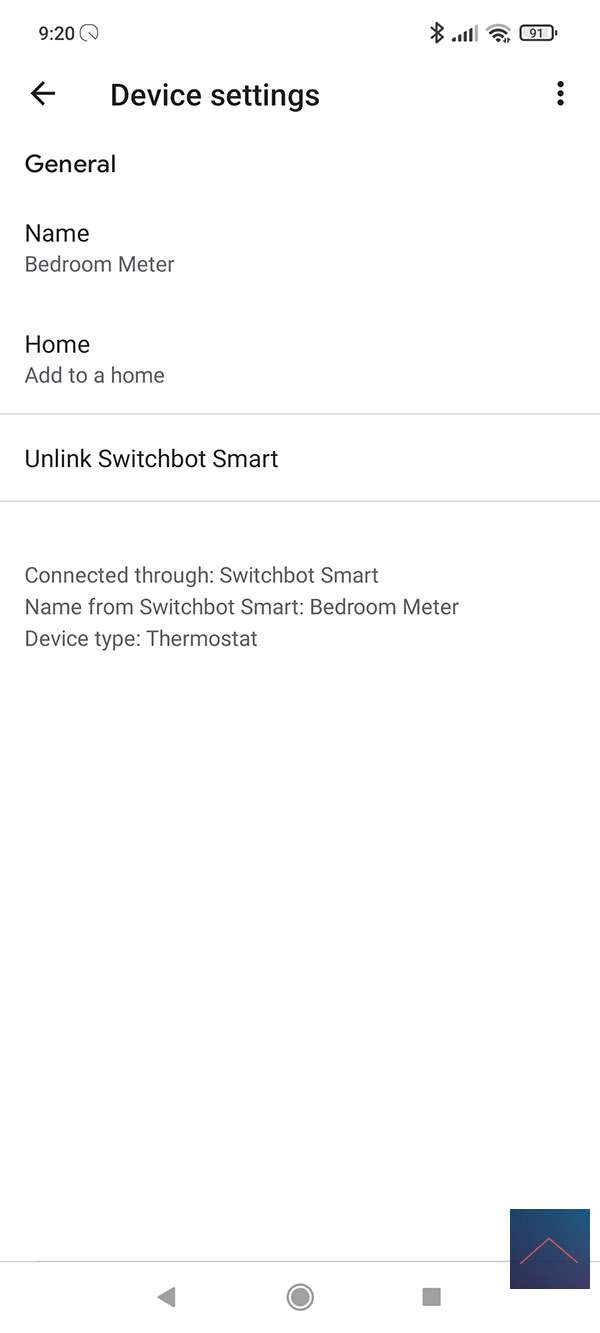Viewport: 600px width, 1333px height.
Task: Unlink Switchbot Smart account
Action: click(152, 458)
